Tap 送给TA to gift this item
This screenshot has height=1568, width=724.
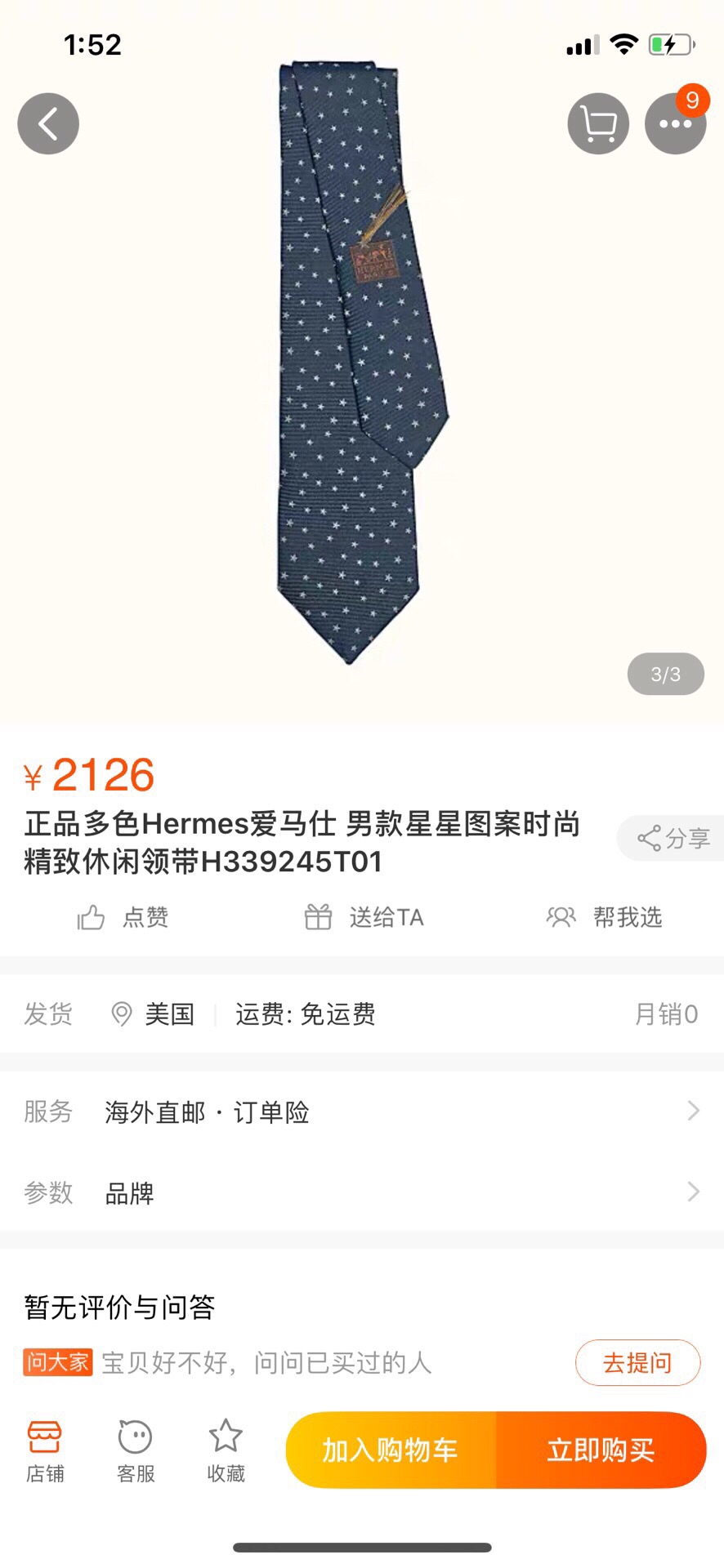pyautogui.click(x=364, y=917)
